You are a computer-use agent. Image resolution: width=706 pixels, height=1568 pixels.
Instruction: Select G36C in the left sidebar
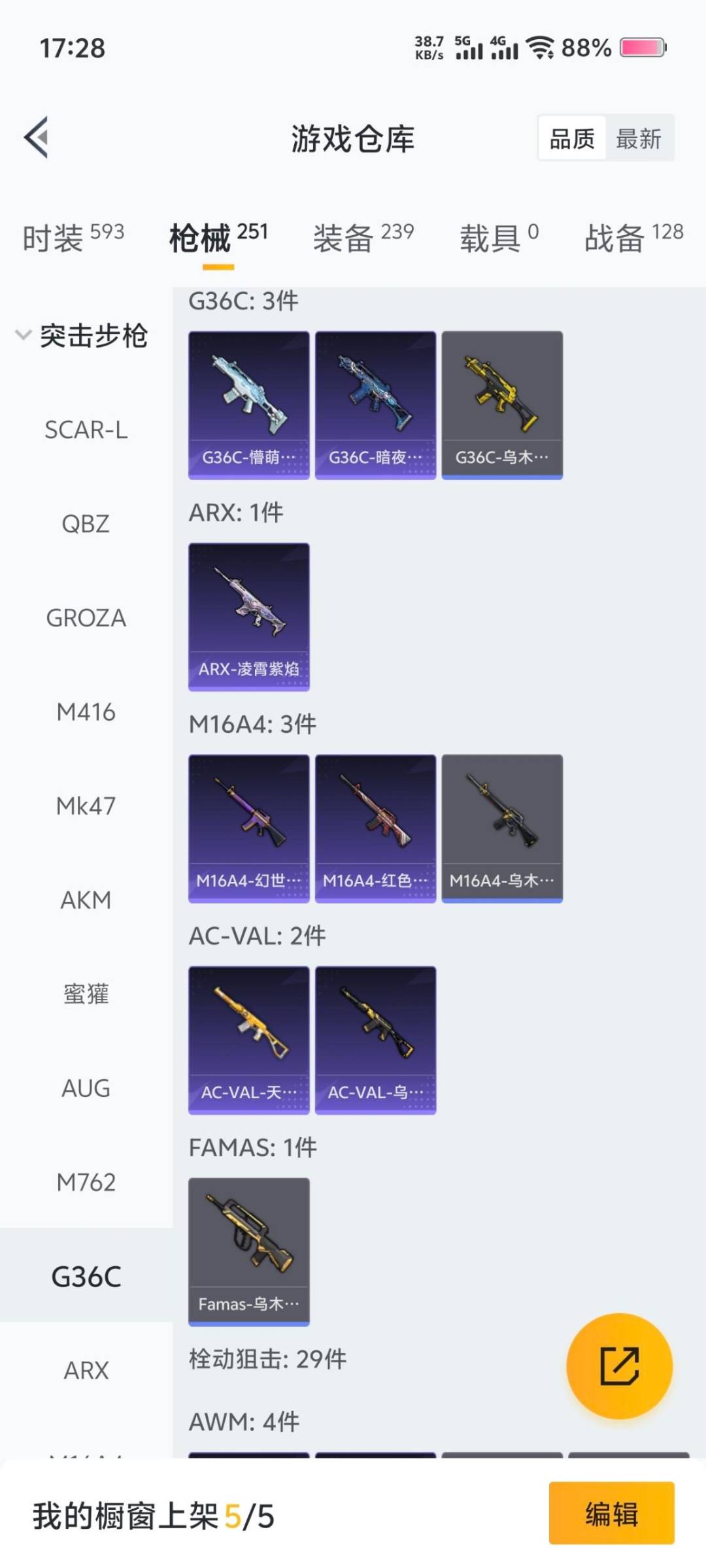point(86,1277)
